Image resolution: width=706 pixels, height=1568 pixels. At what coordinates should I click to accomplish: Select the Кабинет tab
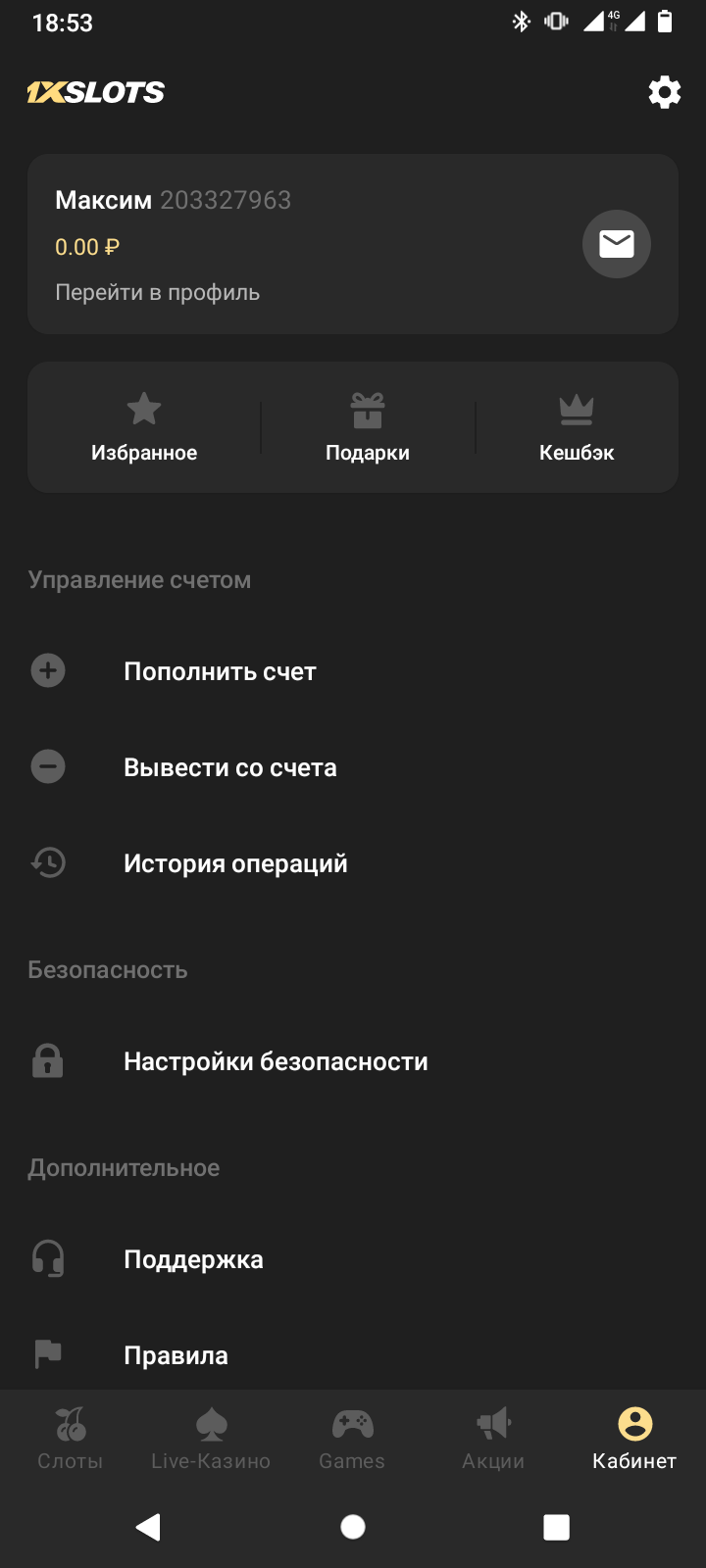[634, 1439]
